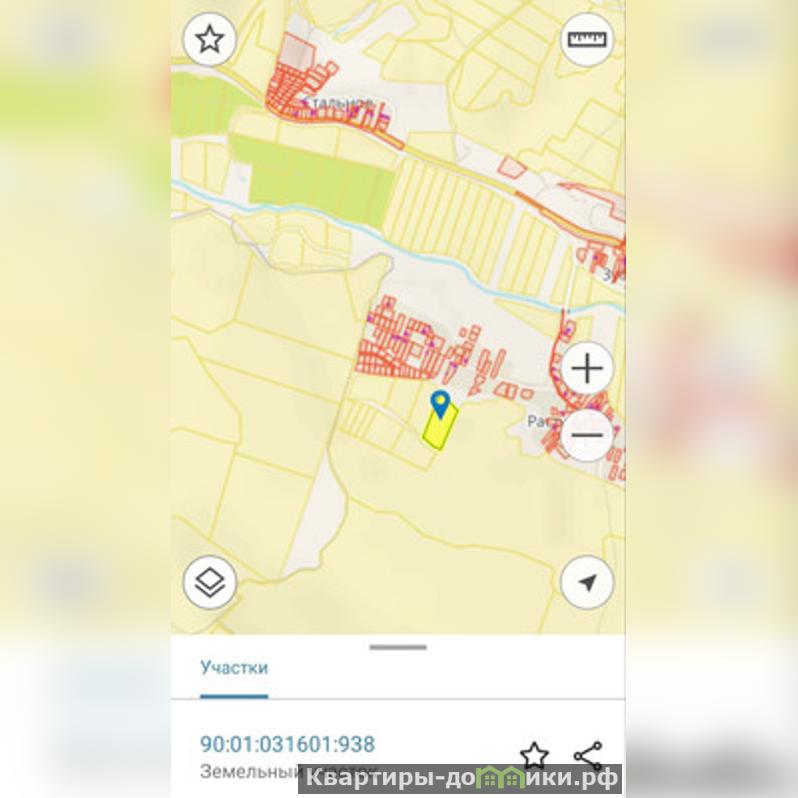Select the Участки tab

[234, 668]
